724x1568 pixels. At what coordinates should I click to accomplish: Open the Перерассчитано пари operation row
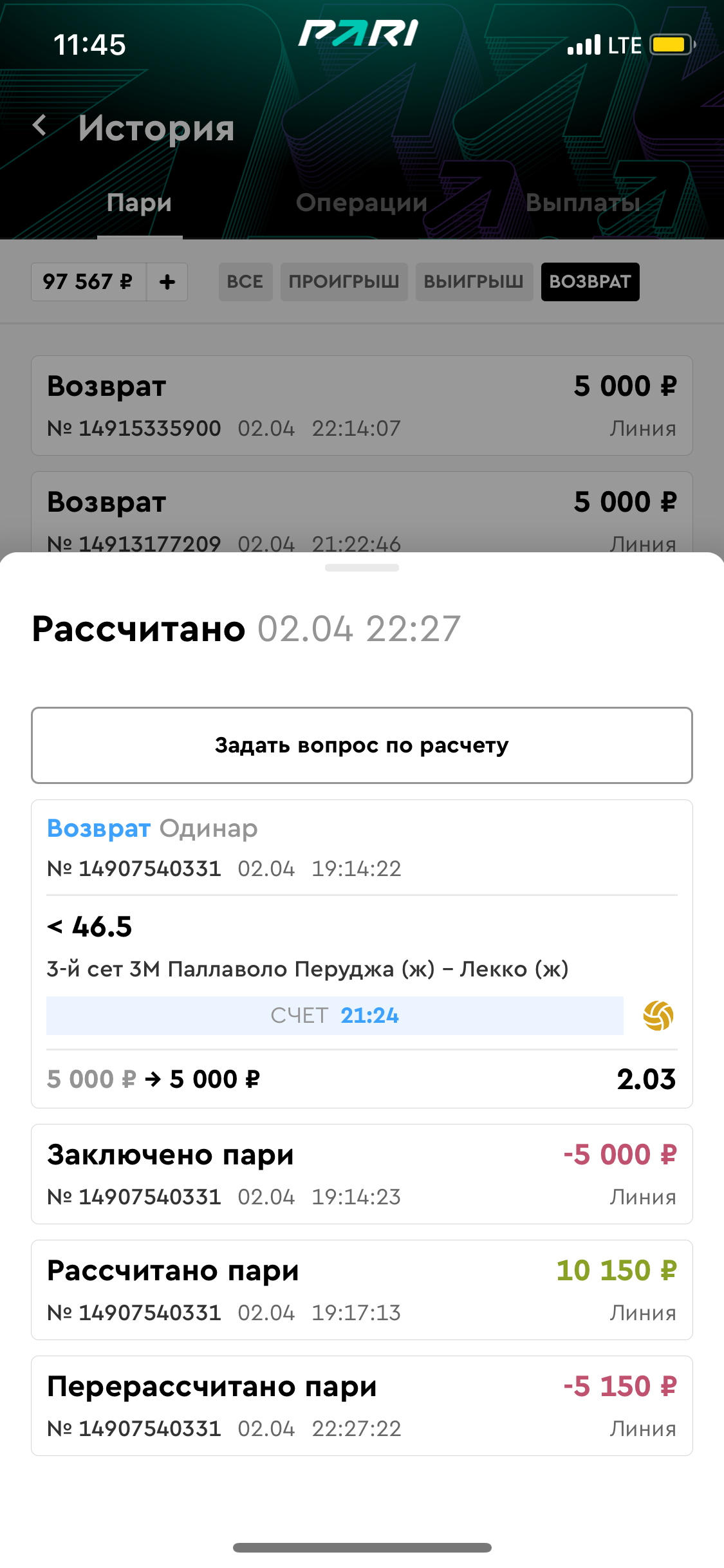[362, 1406]
